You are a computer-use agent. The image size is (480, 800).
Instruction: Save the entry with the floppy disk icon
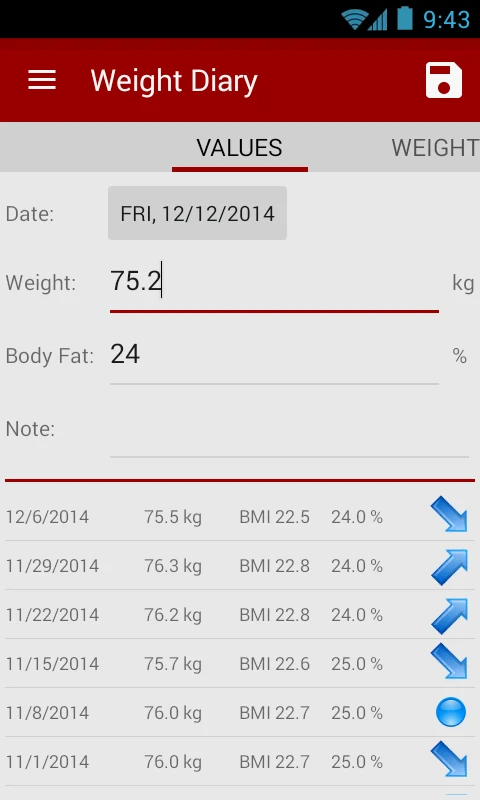click(x=444, y=80)
